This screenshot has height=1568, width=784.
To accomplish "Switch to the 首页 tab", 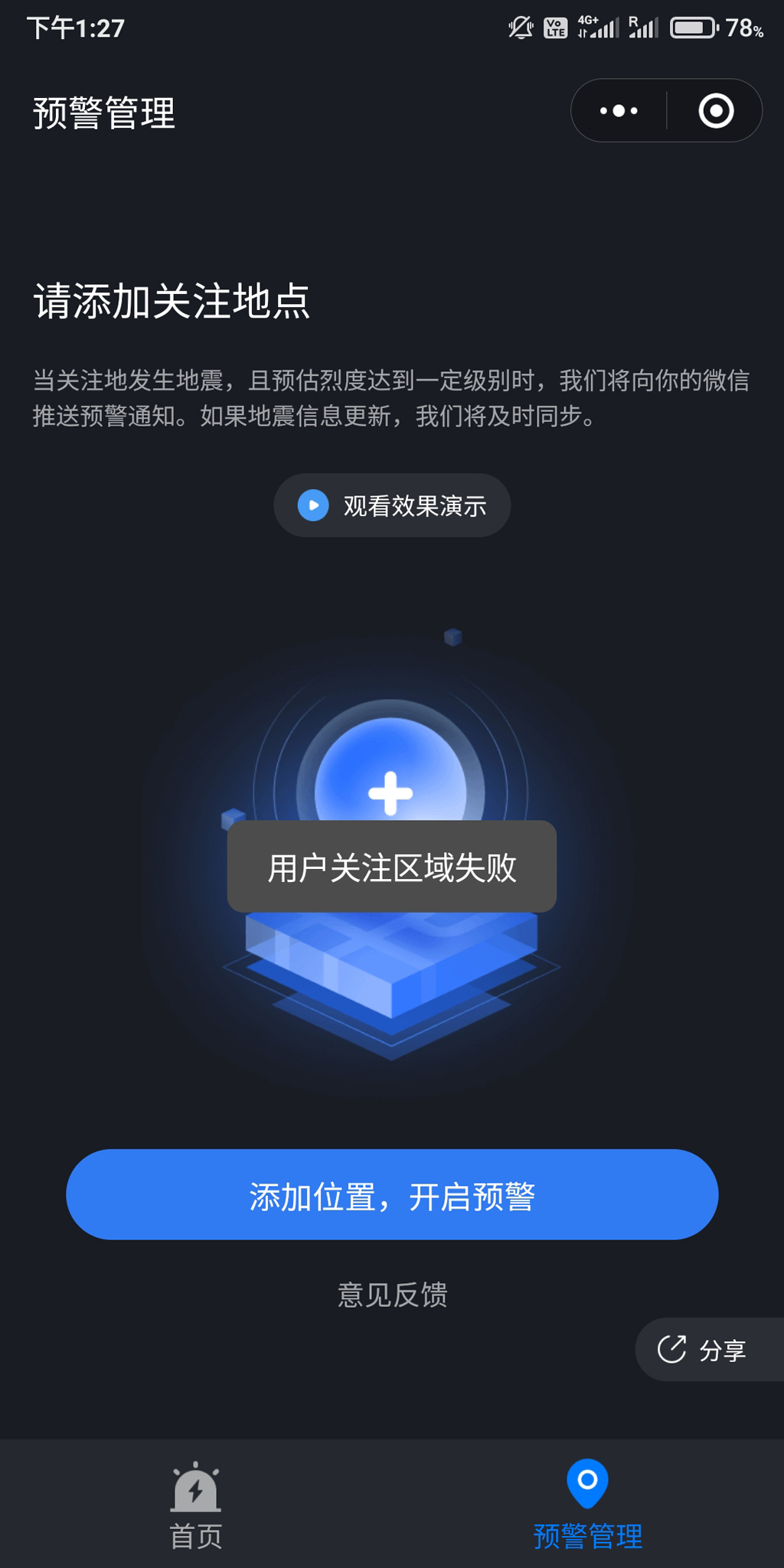I will [196, 1505].
